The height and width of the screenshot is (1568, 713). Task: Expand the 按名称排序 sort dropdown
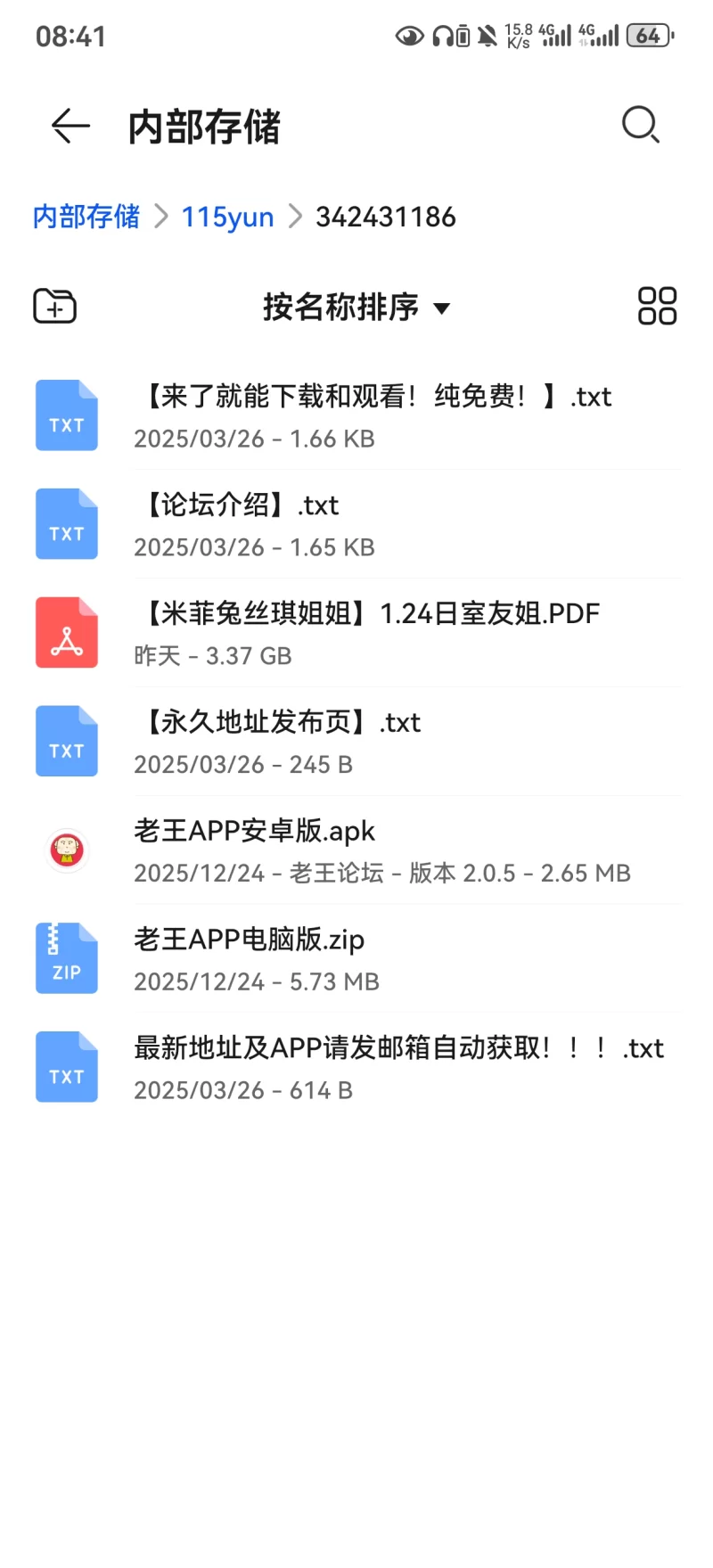point(356,308)
